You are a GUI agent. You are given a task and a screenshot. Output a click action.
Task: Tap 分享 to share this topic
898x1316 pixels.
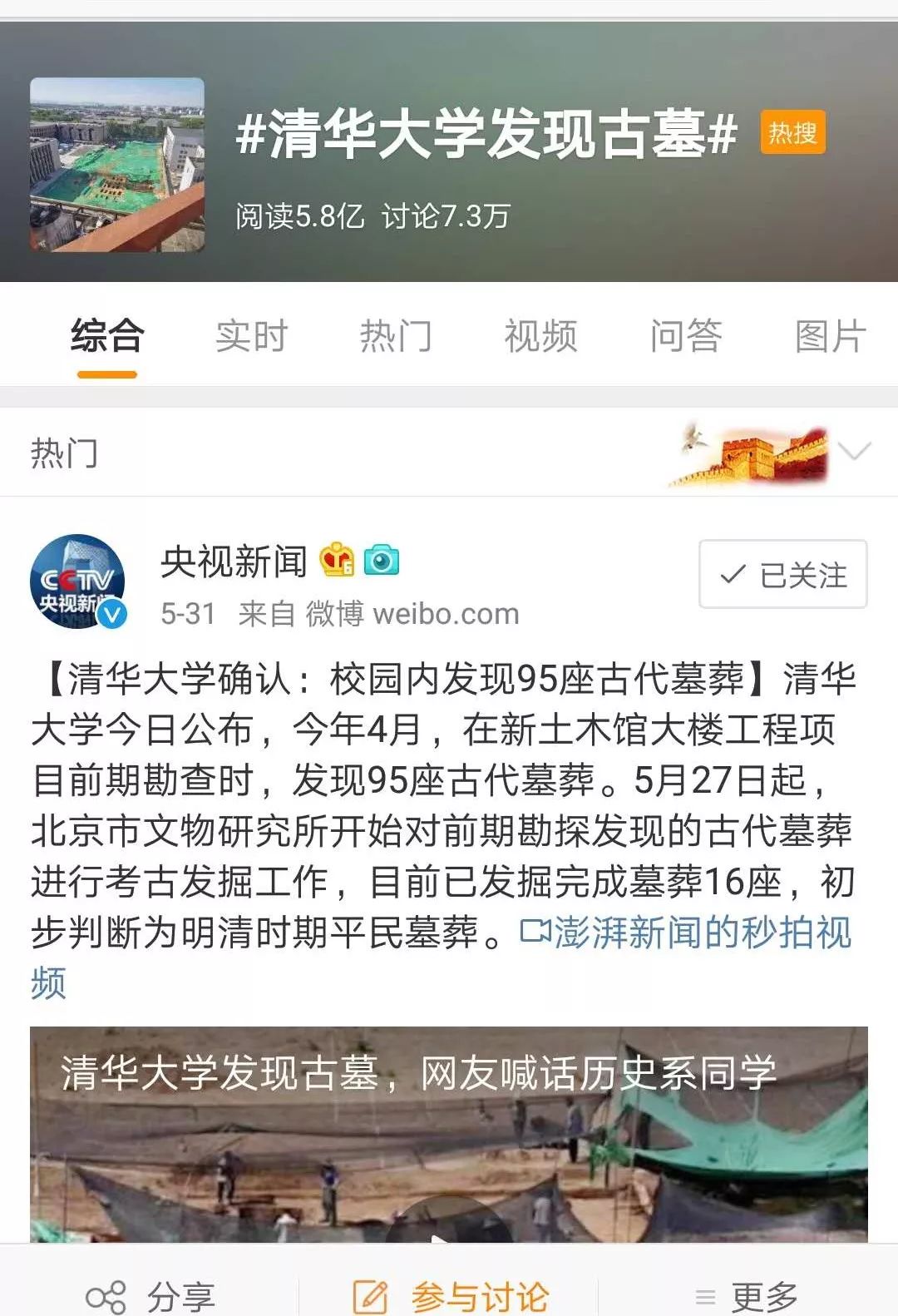tap(151, 1296)
